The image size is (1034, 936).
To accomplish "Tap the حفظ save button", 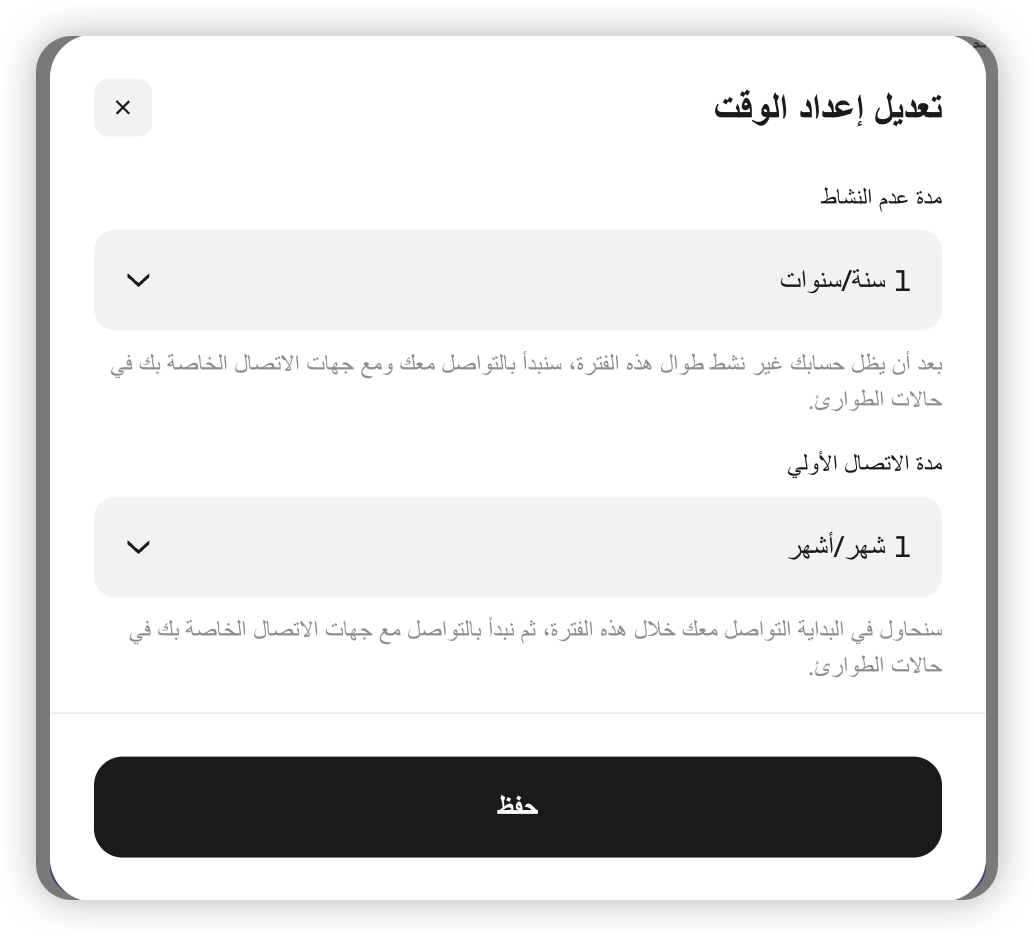I will [518, 807].
